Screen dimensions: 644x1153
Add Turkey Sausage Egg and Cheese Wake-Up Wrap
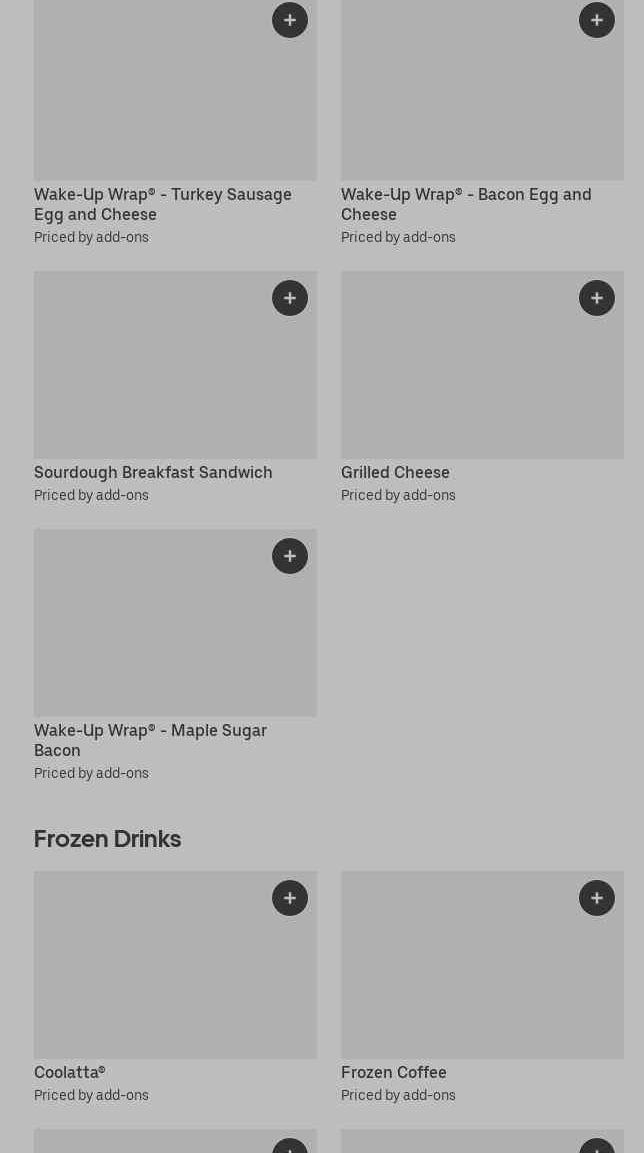(290, 20)
